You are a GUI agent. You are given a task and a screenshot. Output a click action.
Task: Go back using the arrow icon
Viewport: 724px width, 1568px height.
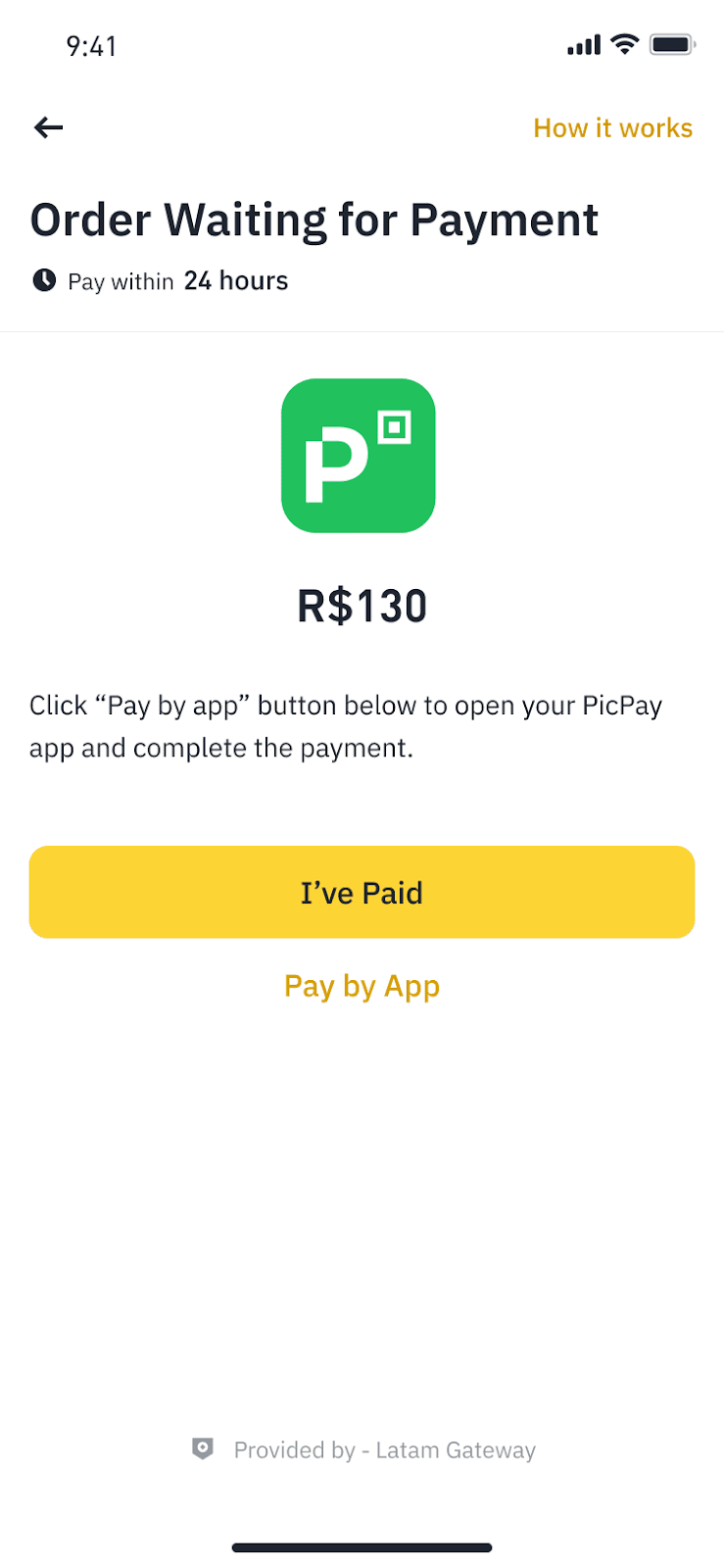(x=48, y=127)
